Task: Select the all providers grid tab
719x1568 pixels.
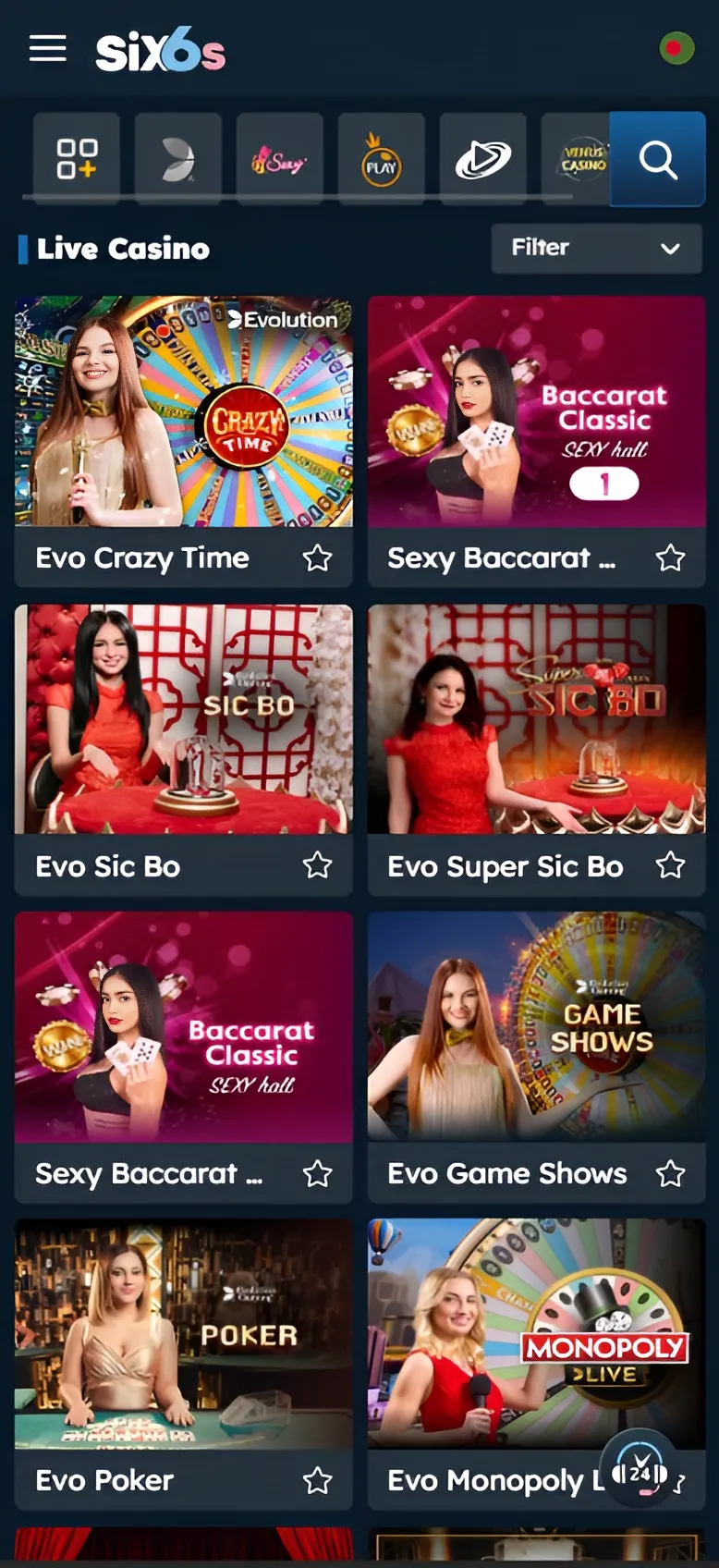Action: click(x=77, y=158)
